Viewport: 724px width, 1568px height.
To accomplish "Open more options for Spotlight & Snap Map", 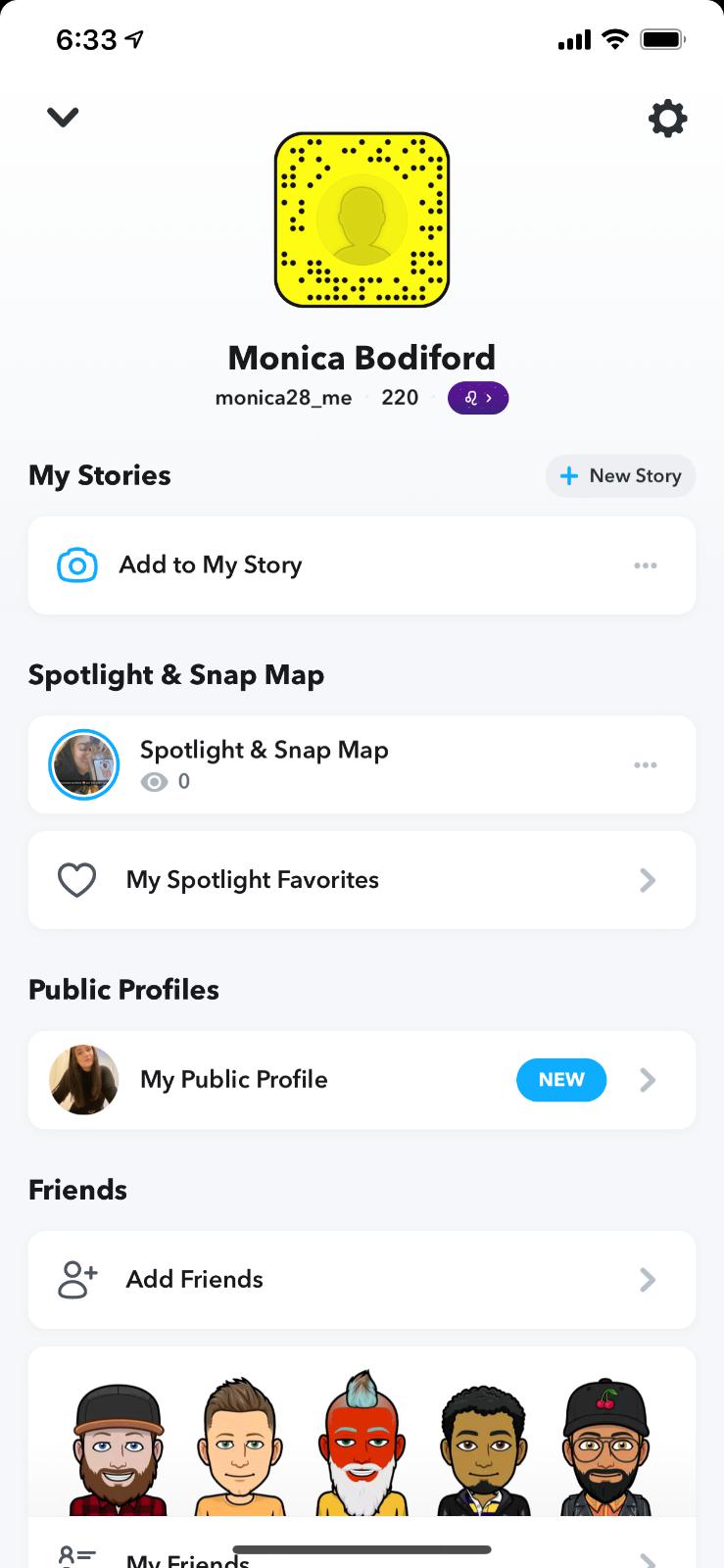I will click(646, 764).
